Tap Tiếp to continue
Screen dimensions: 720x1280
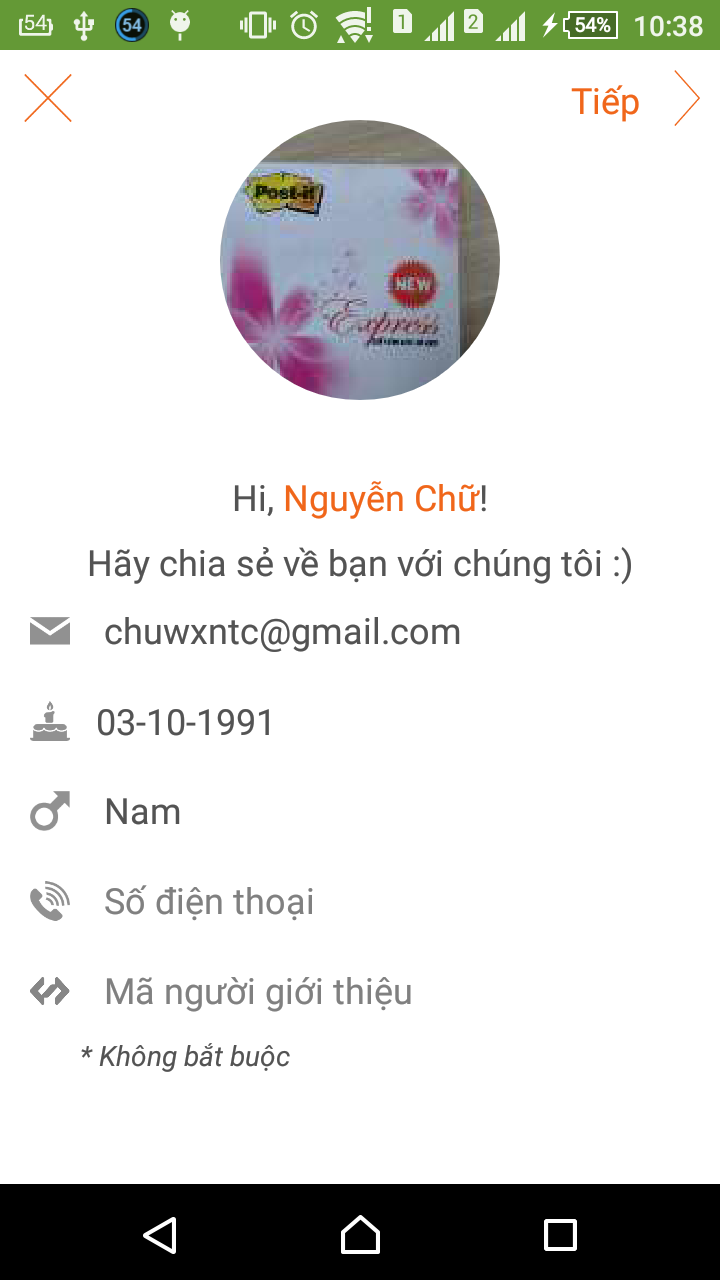[632, 101]
